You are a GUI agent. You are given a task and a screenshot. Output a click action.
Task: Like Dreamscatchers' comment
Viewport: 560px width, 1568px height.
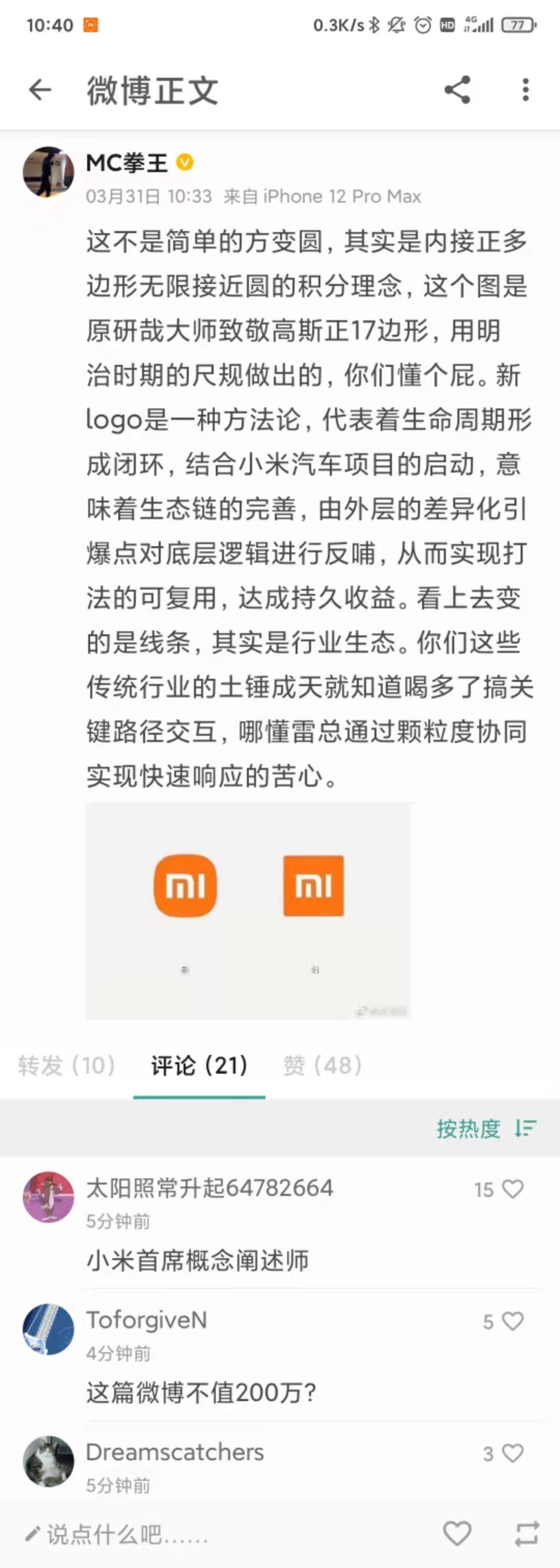(x=512, y=1453)
